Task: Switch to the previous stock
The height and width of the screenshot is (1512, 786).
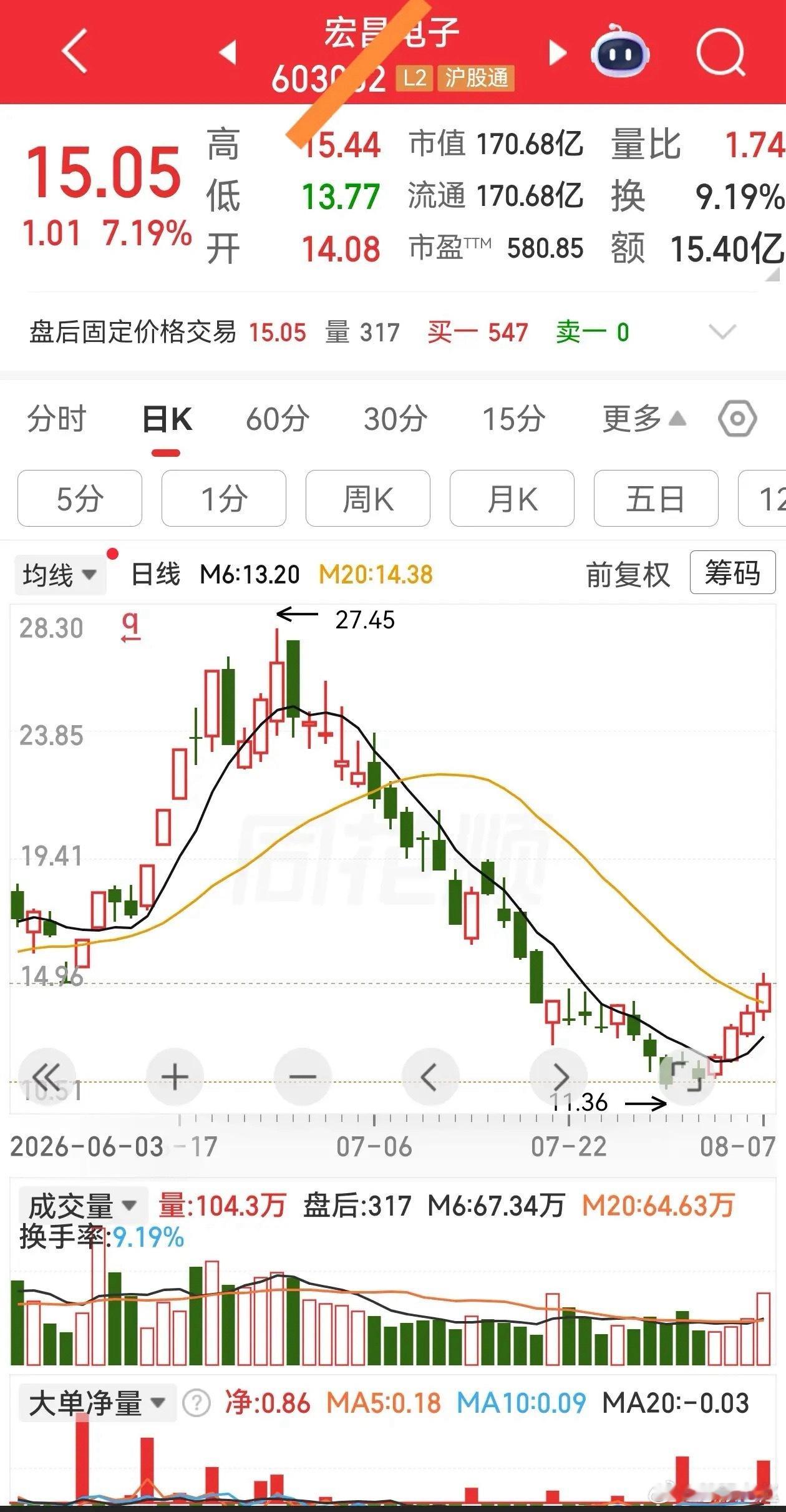Action: (x=228, y=52)
